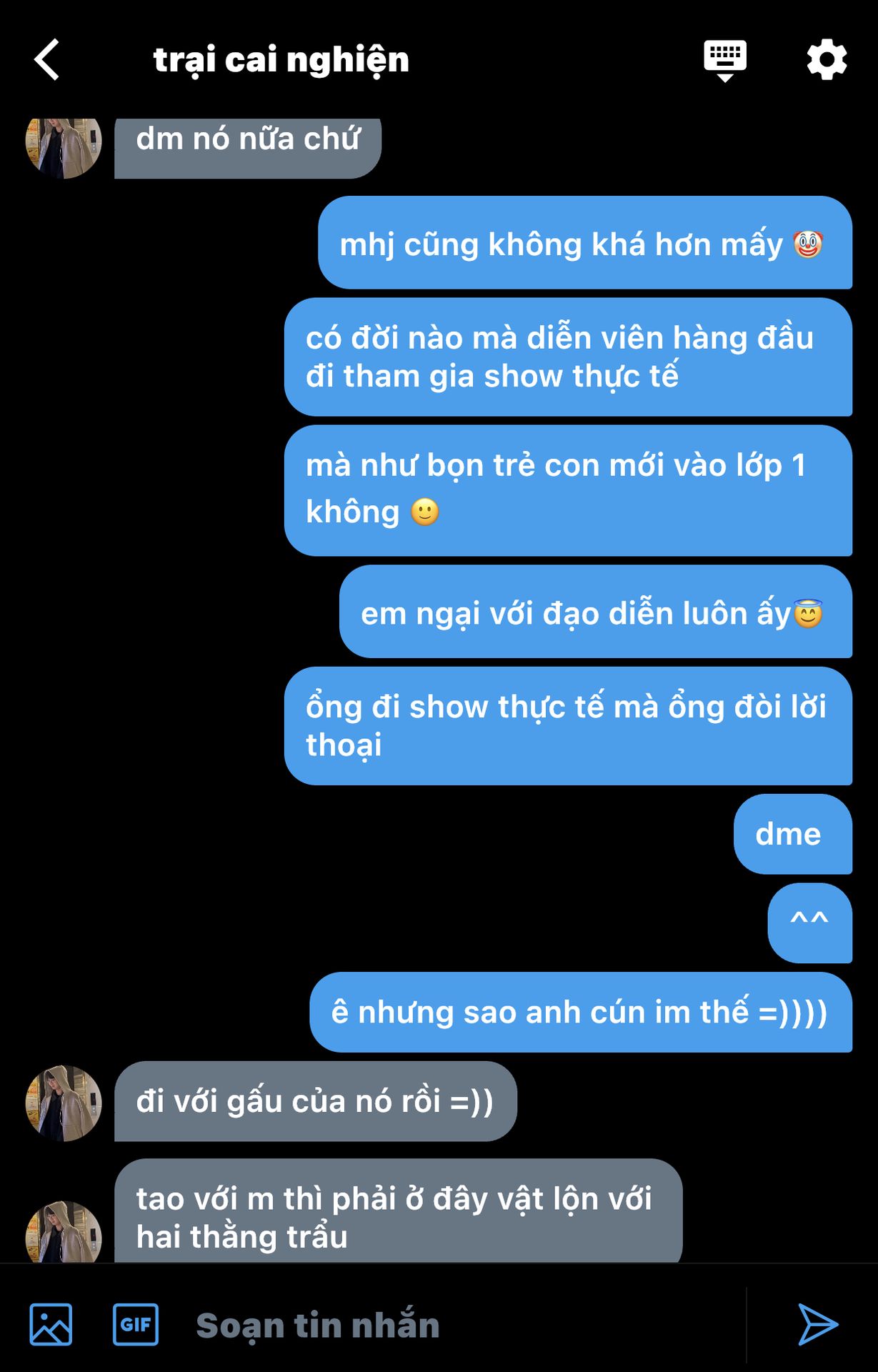Open sender's avatar next to 'đi với gấu' message
The height and width of the screenshot is (1372, 878).
point(64,1103)
